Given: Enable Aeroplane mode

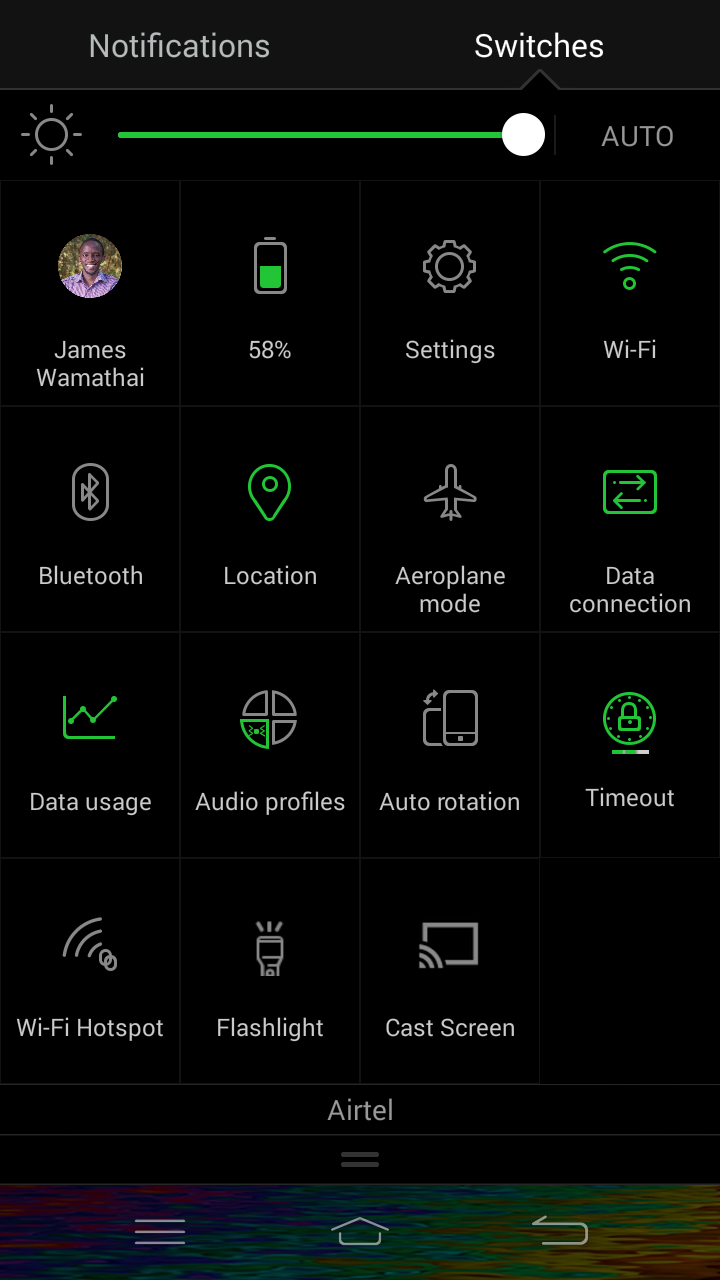Looking at the screenshot, I should pyautogui.click(x=450, y=519).
